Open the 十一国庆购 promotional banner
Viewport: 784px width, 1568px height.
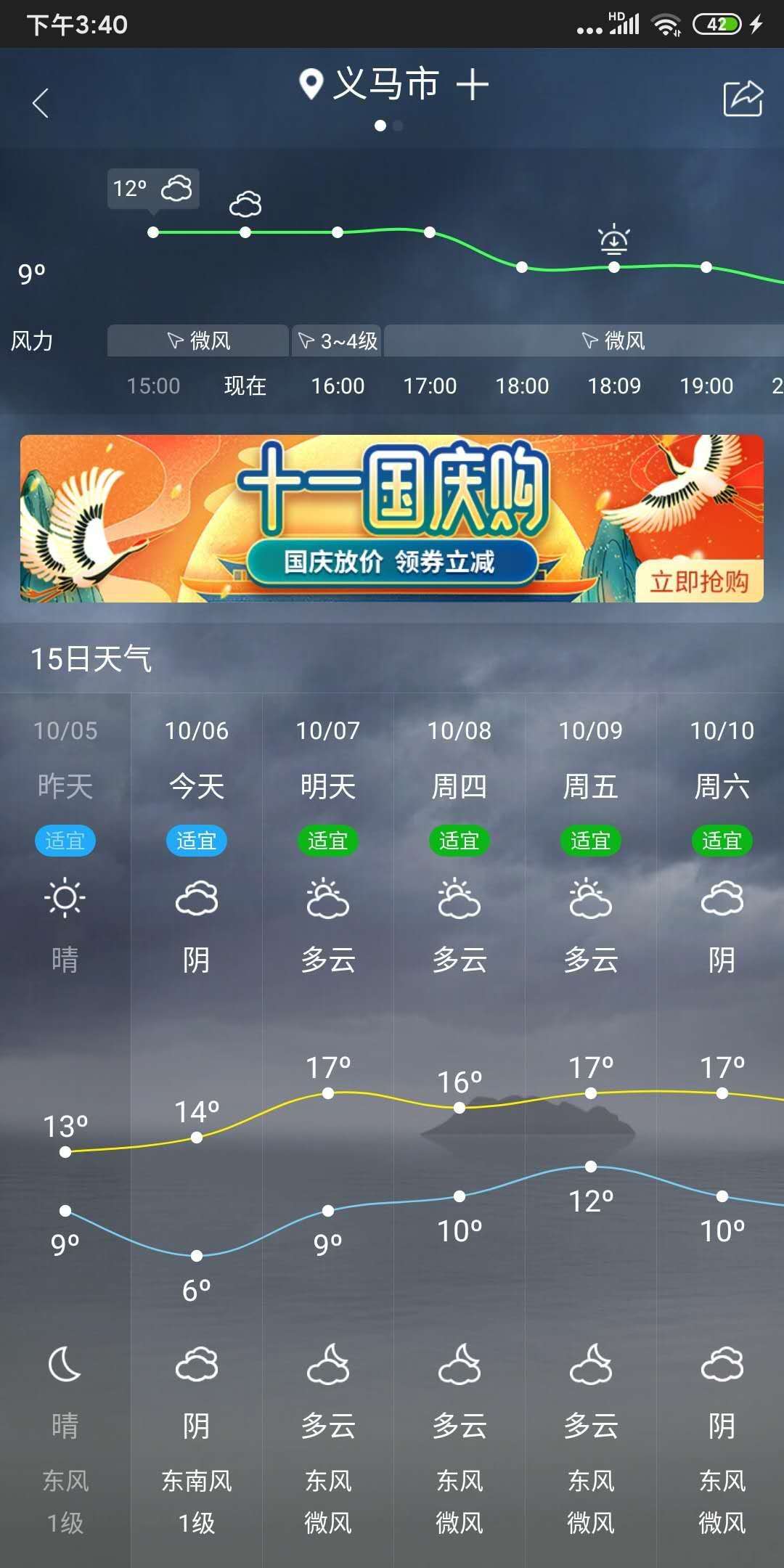click(392, 518)
